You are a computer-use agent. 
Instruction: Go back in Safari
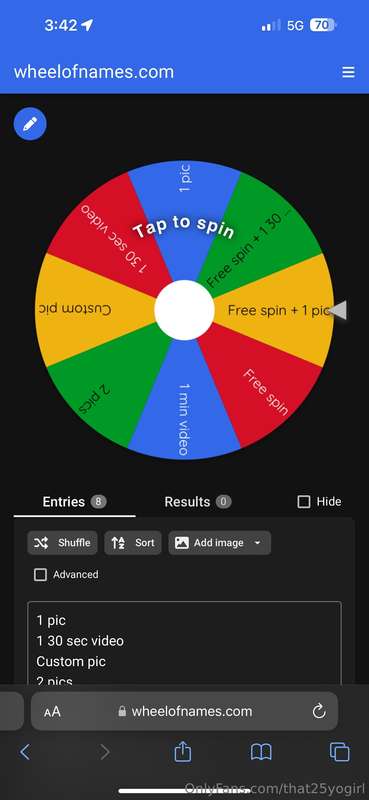pos(25,752)
